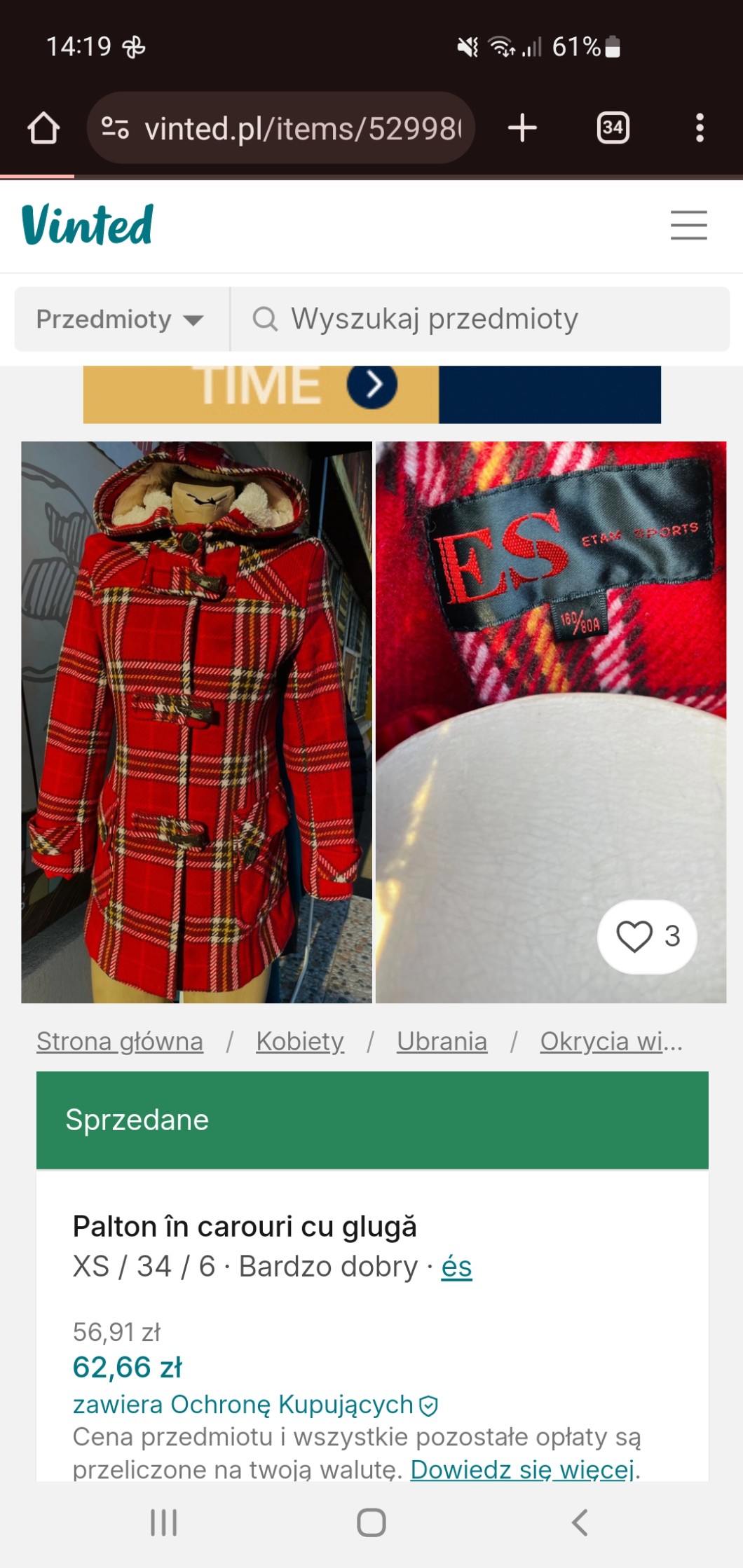Show the open tabs switcher
This screenshot has width=743, height=1568.
(x=613, y=128)
